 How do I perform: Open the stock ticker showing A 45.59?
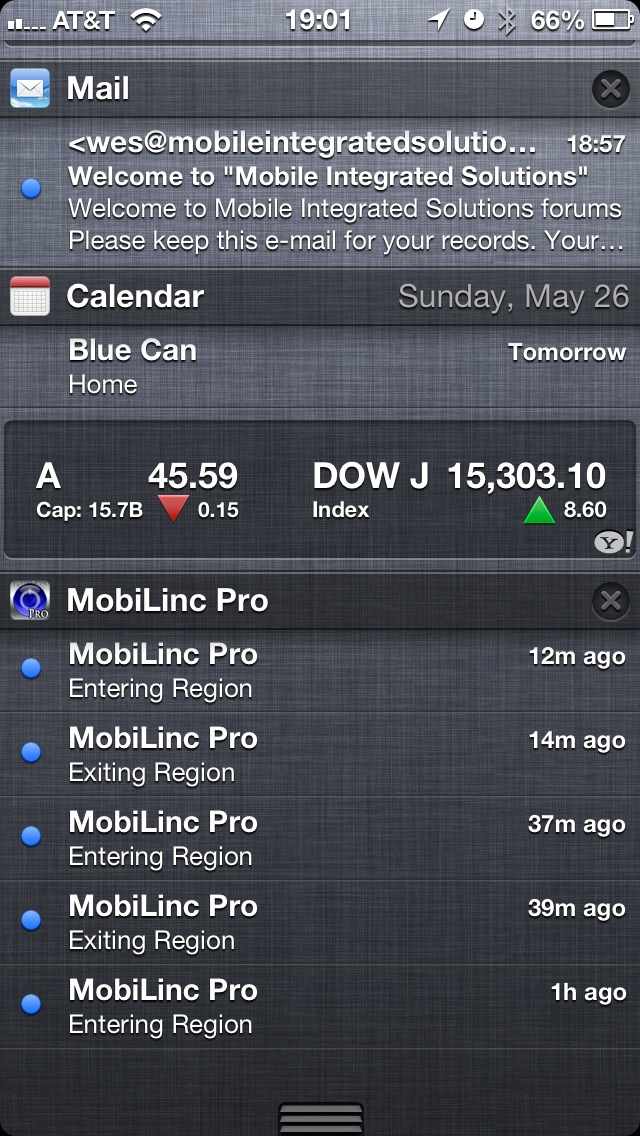pos(140,490)
